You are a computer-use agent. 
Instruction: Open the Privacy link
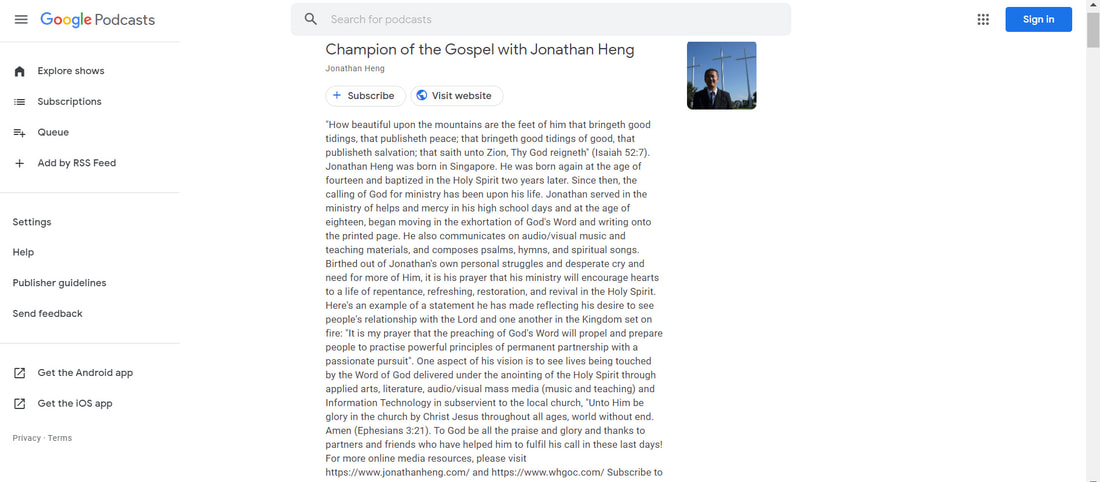(26, 438)
